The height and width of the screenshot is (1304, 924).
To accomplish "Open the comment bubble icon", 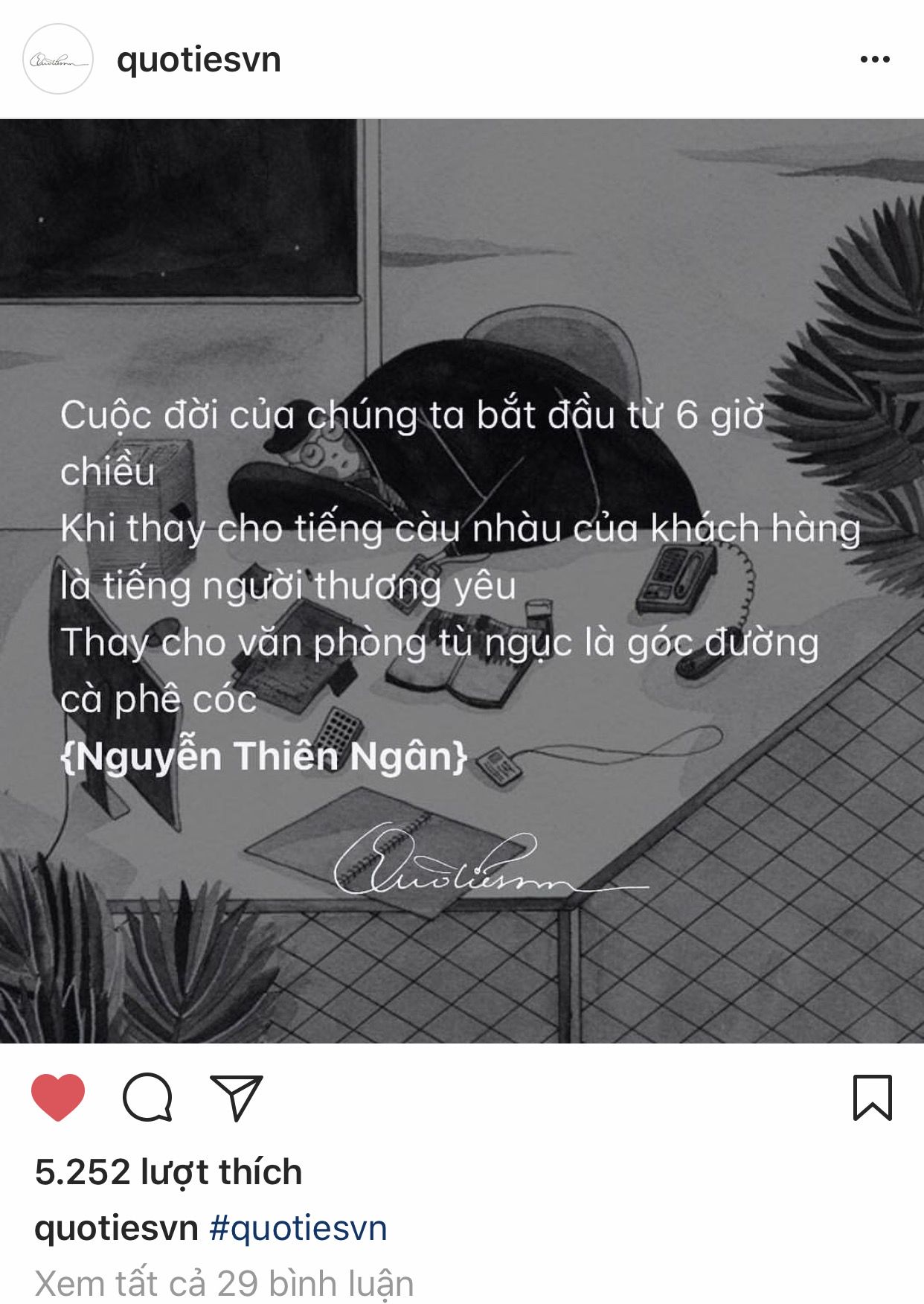I will pyautogui.click(x=147, y=1097).
